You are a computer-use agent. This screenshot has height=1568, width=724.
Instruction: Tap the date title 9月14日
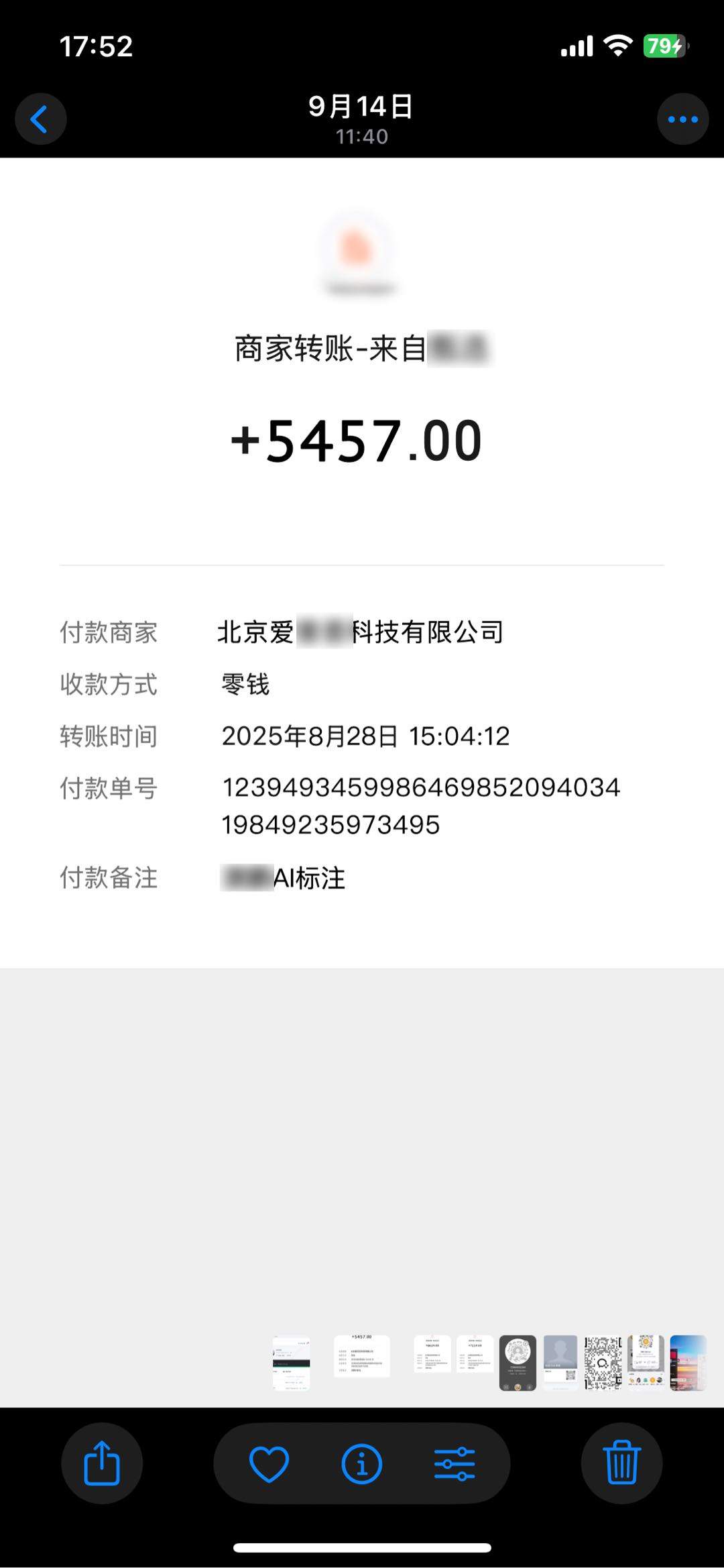click(x=361, y=105)
